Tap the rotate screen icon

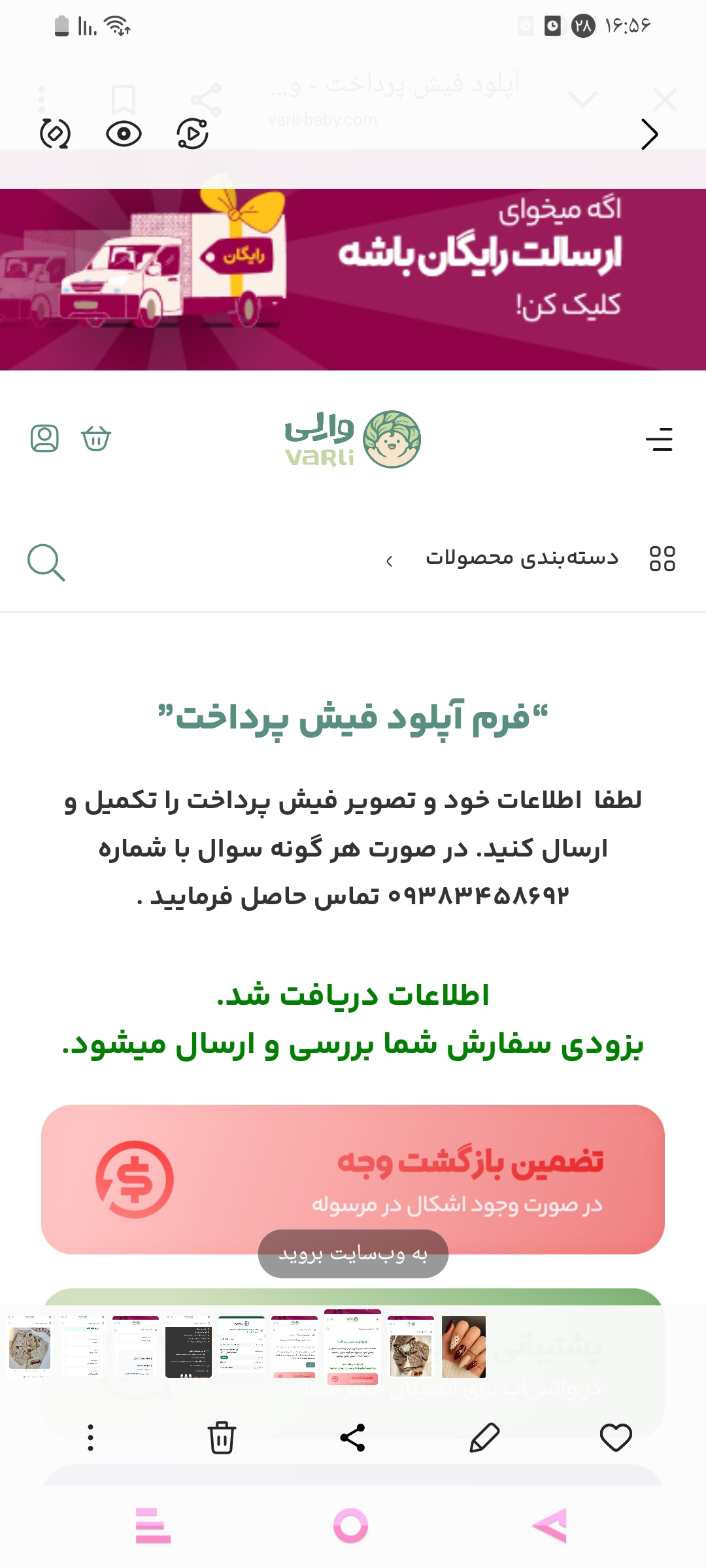[55, 134]
